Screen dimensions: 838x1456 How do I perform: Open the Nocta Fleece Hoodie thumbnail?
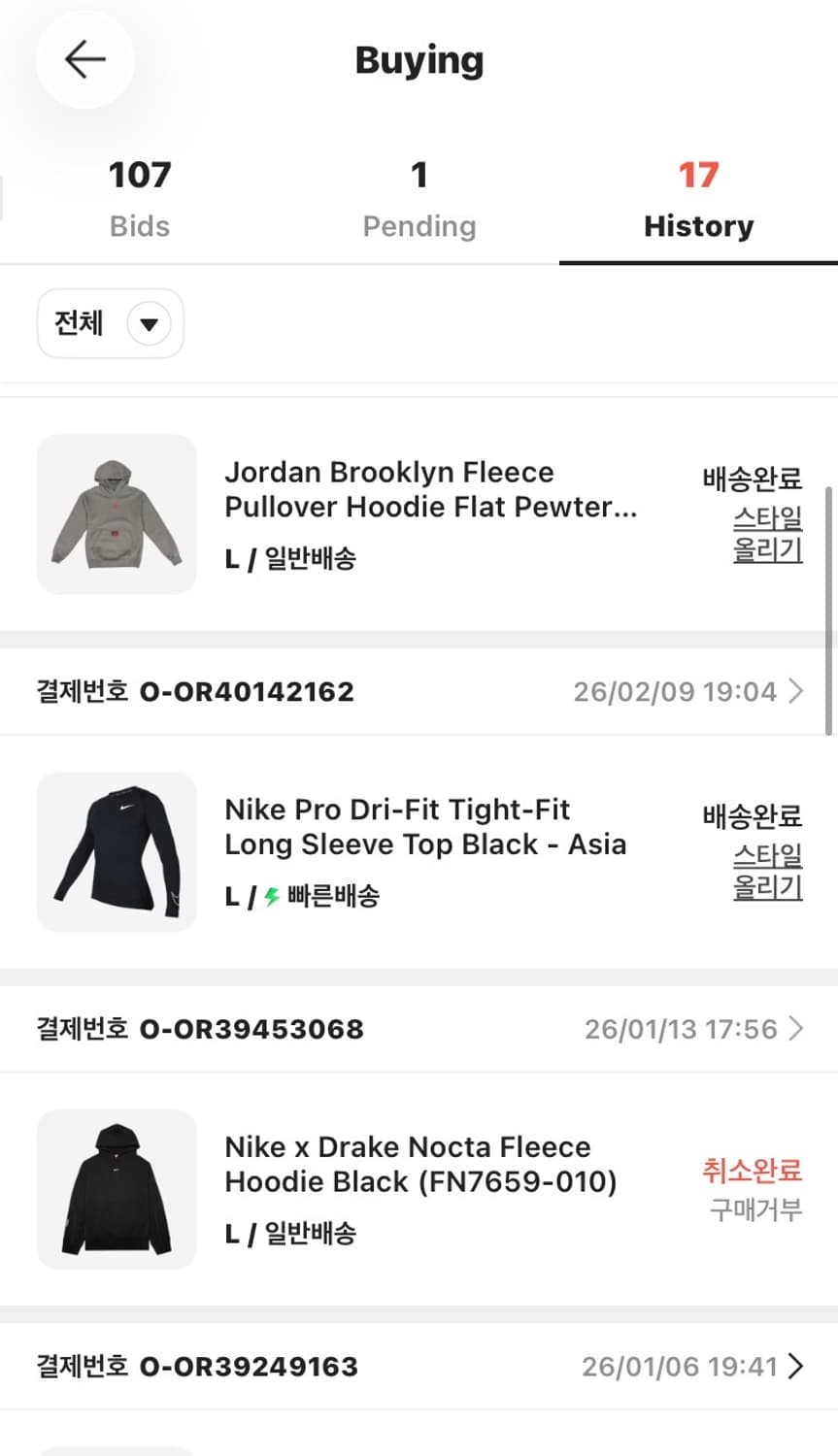(116, 1189)
